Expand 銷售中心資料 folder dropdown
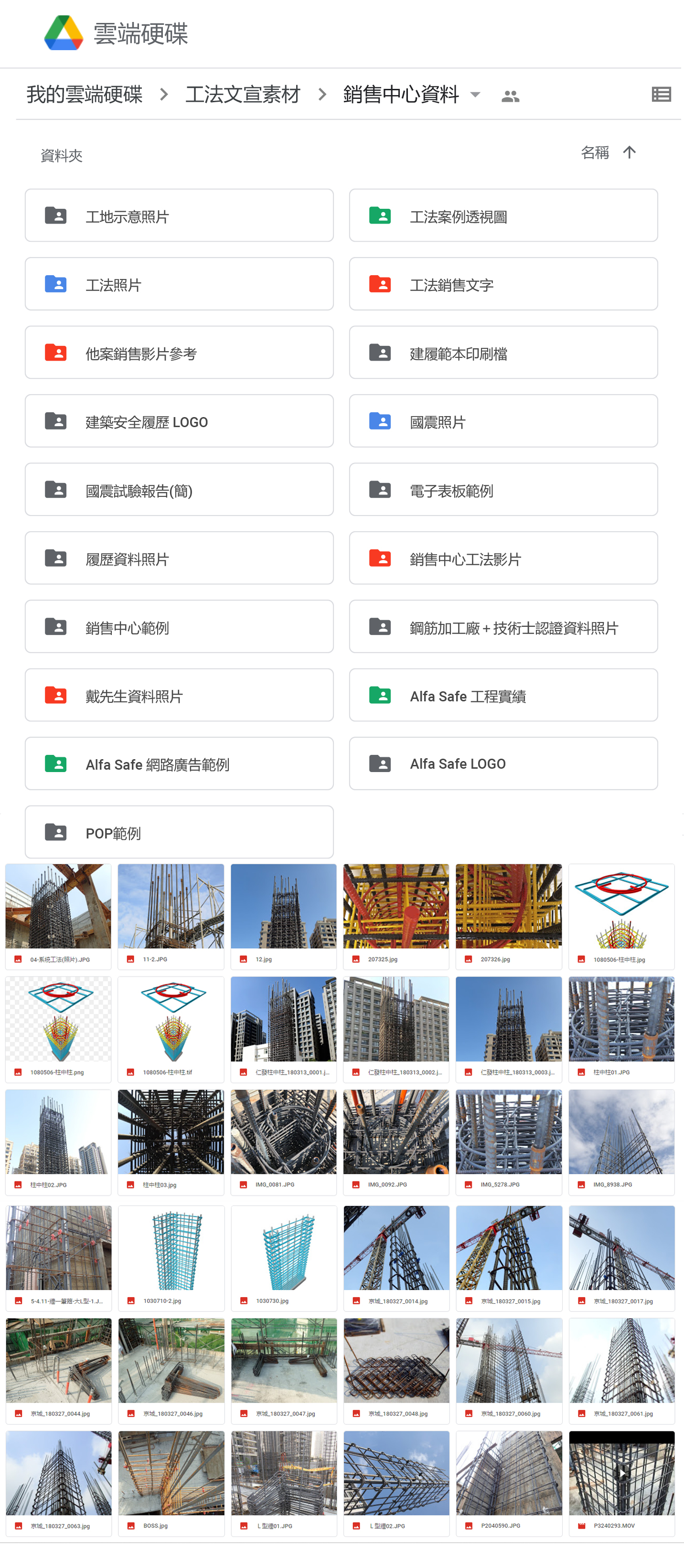 tap(475, 95)
